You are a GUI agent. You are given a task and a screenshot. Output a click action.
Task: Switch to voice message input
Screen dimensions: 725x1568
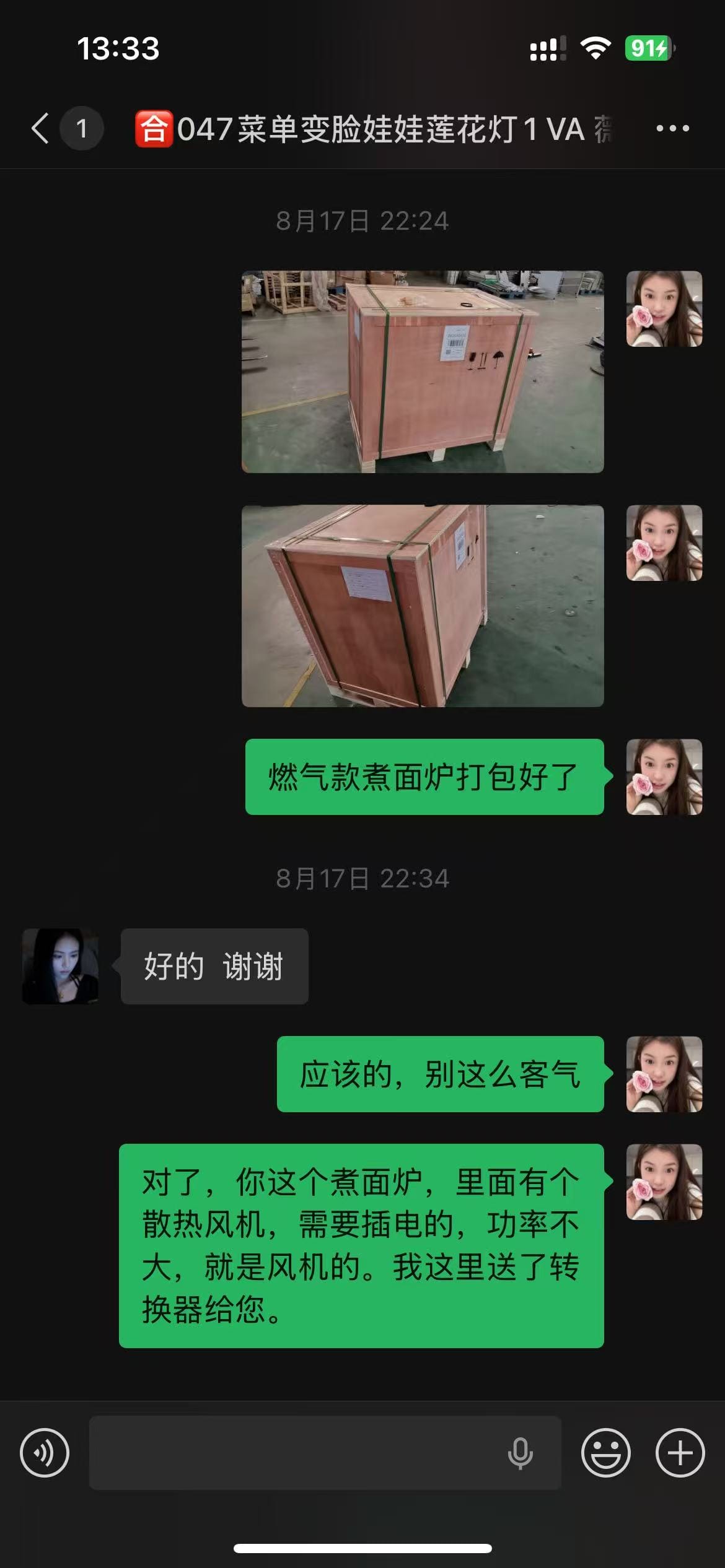pyautogui.click(x=45, y=1453)
